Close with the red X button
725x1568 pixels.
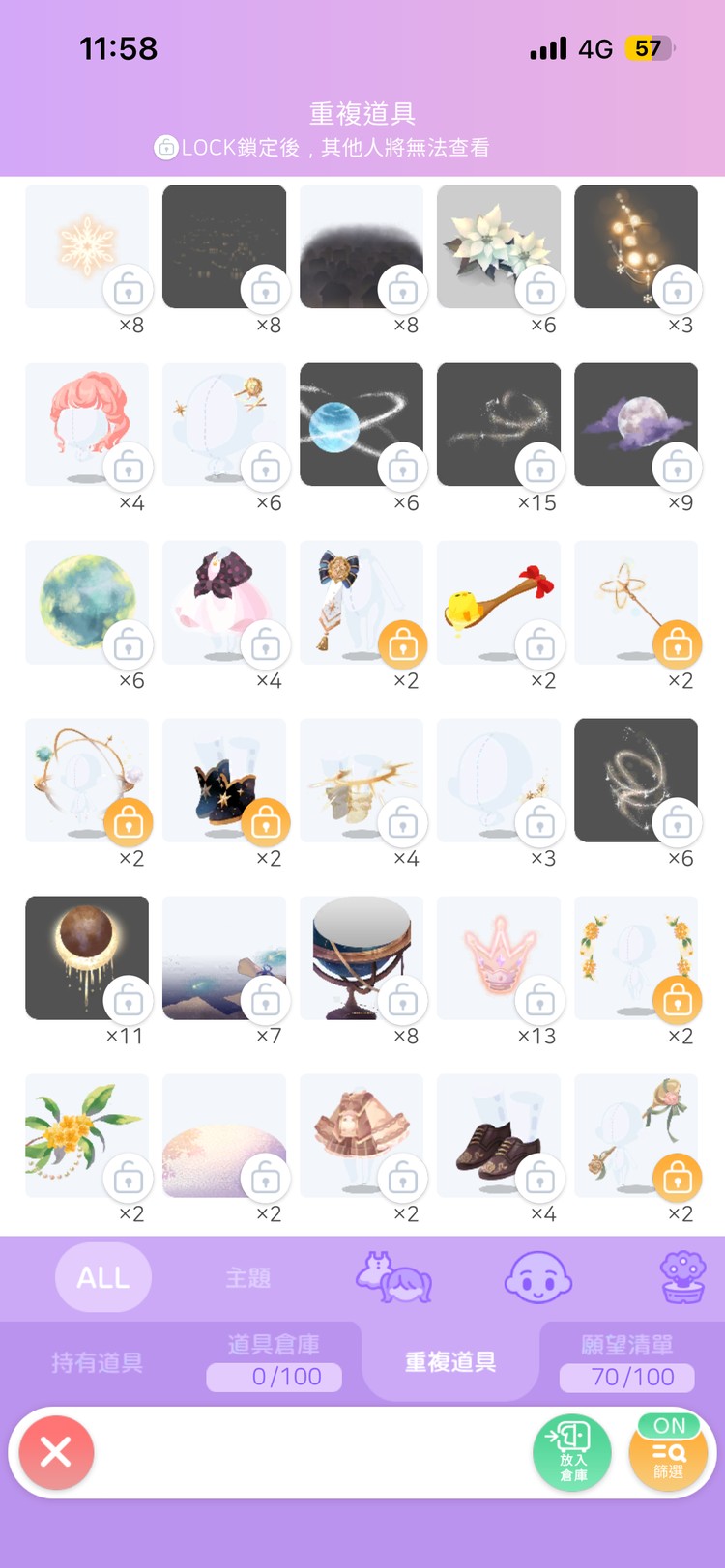pos(56,1451)
